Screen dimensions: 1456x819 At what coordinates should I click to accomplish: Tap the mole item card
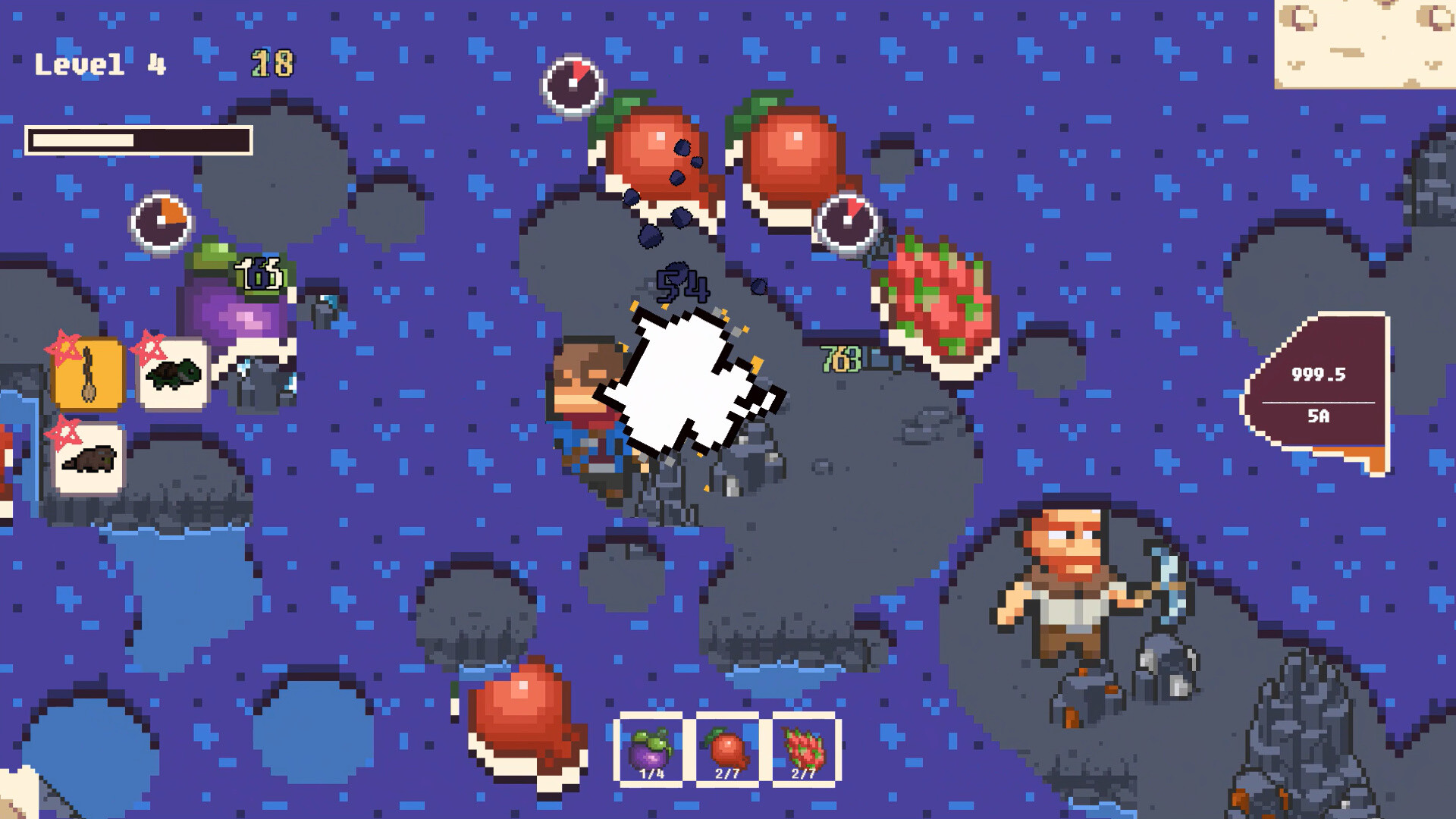(x=89, y=459)
